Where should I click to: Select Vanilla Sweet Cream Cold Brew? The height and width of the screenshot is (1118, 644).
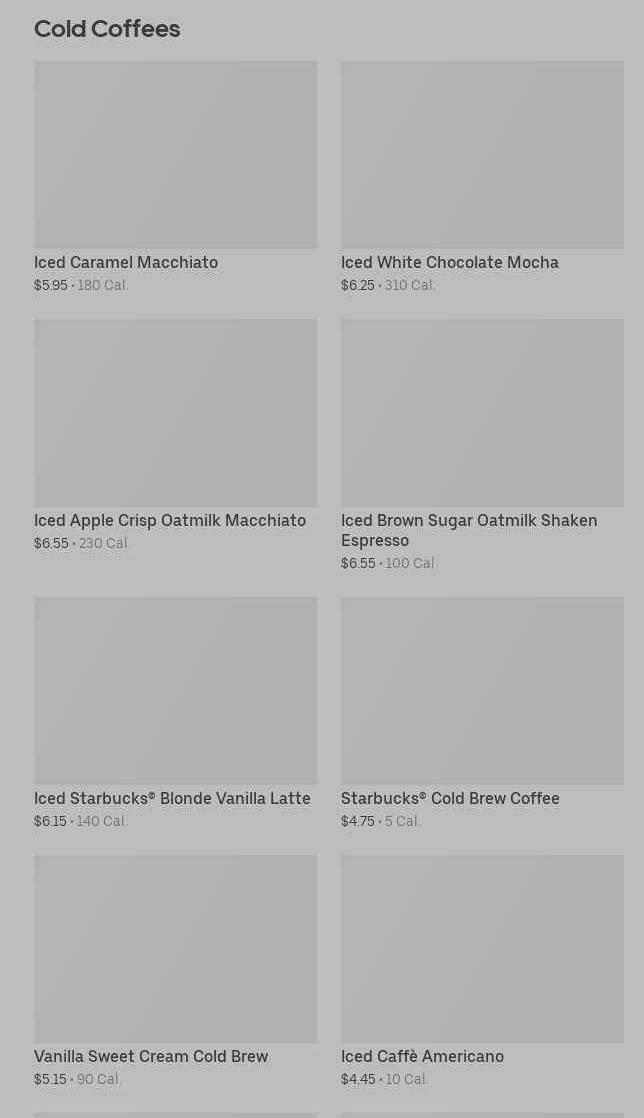pos(175,971)
